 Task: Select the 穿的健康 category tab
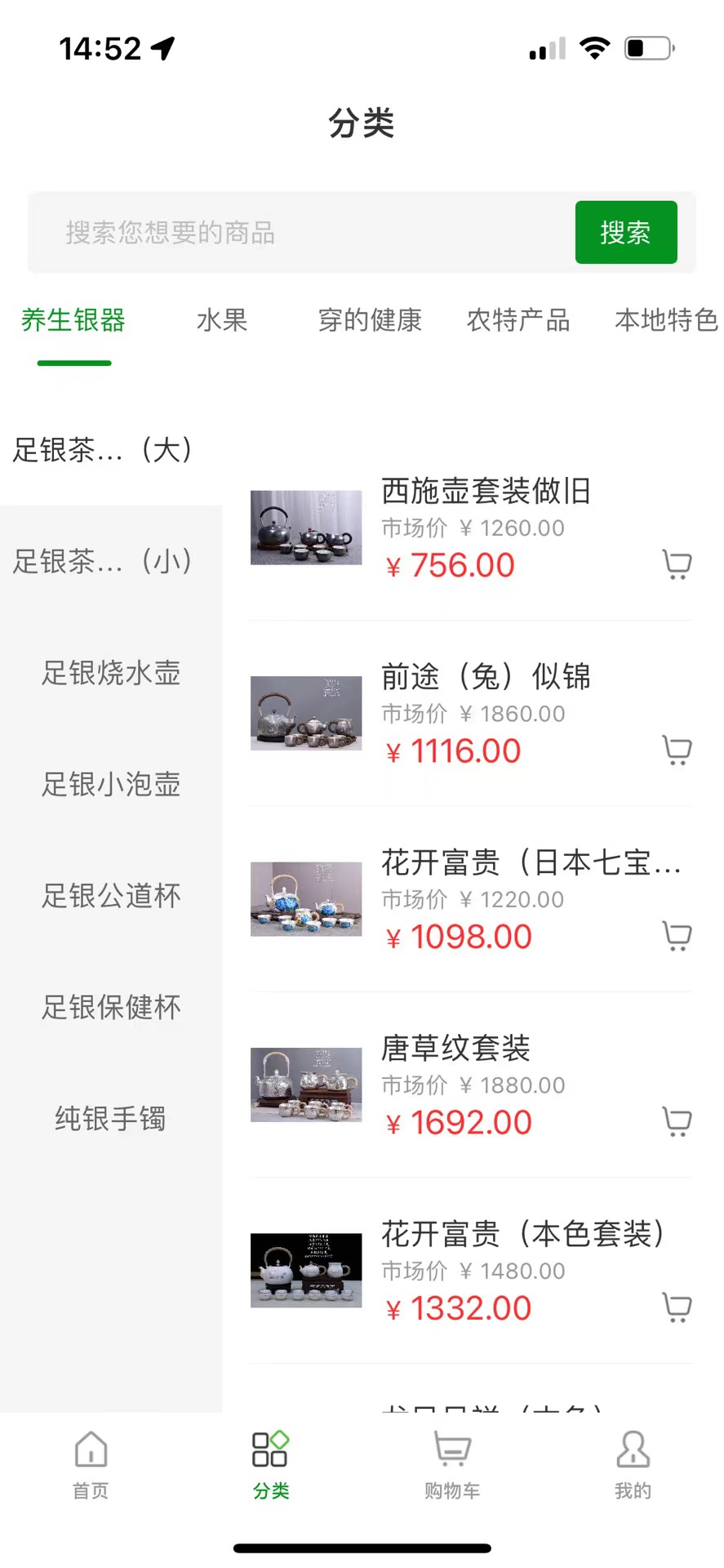(x=370, y=321)
